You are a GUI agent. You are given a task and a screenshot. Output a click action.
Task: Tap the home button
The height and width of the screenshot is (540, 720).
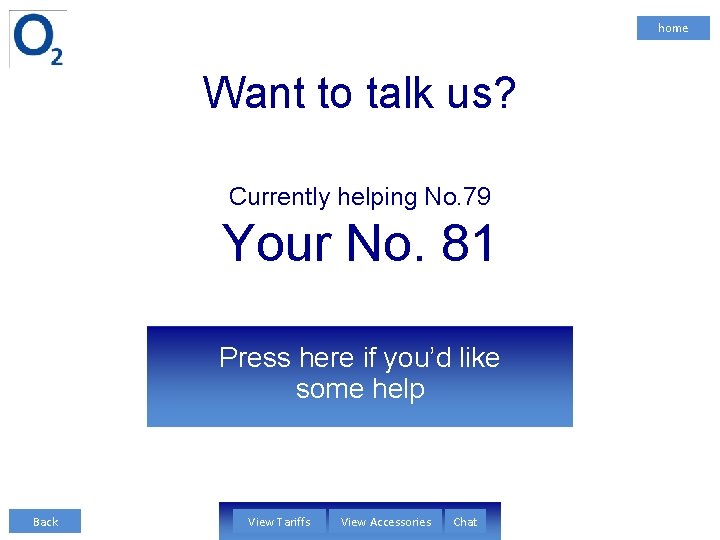pyautogui.click(x=673, y=28)
